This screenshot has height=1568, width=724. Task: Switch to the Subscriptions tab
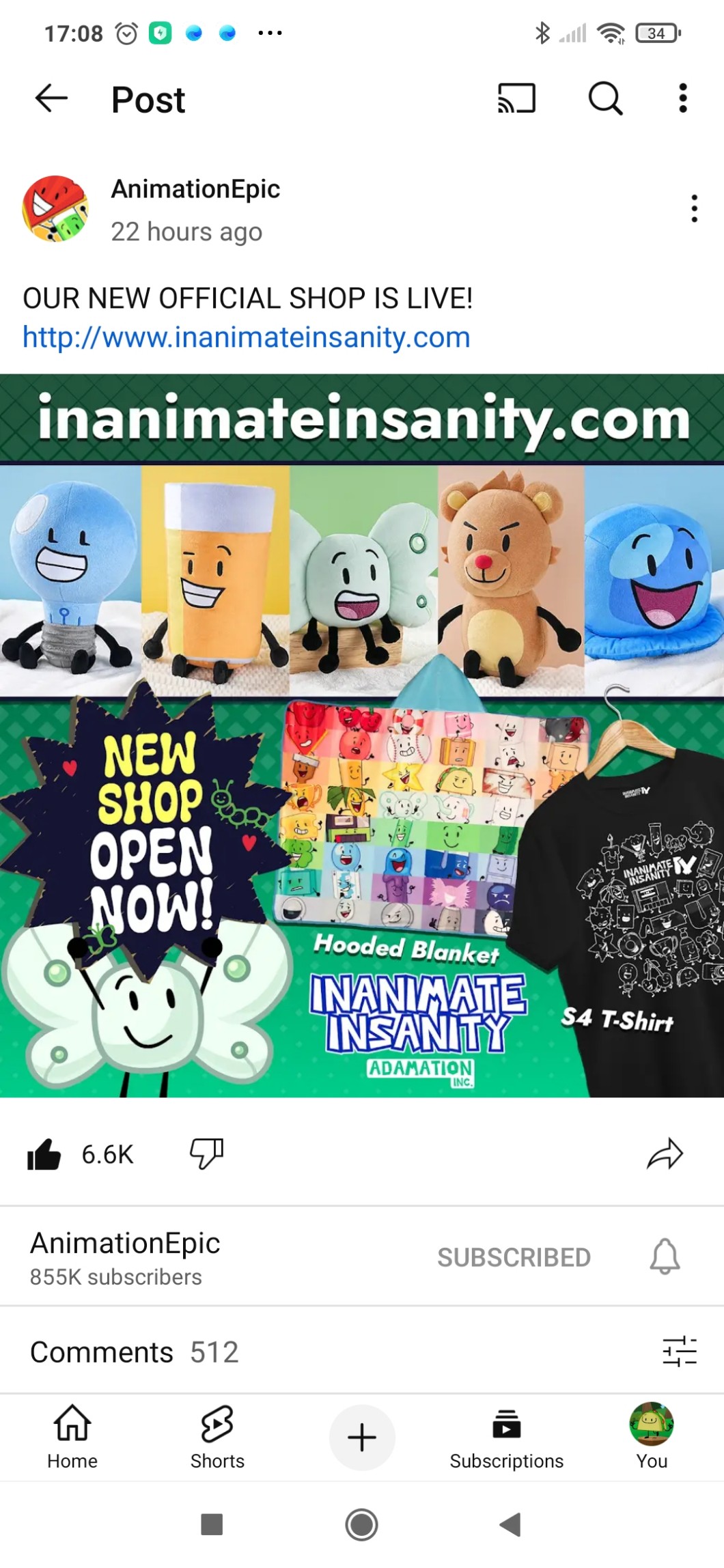pos(507,1437)
